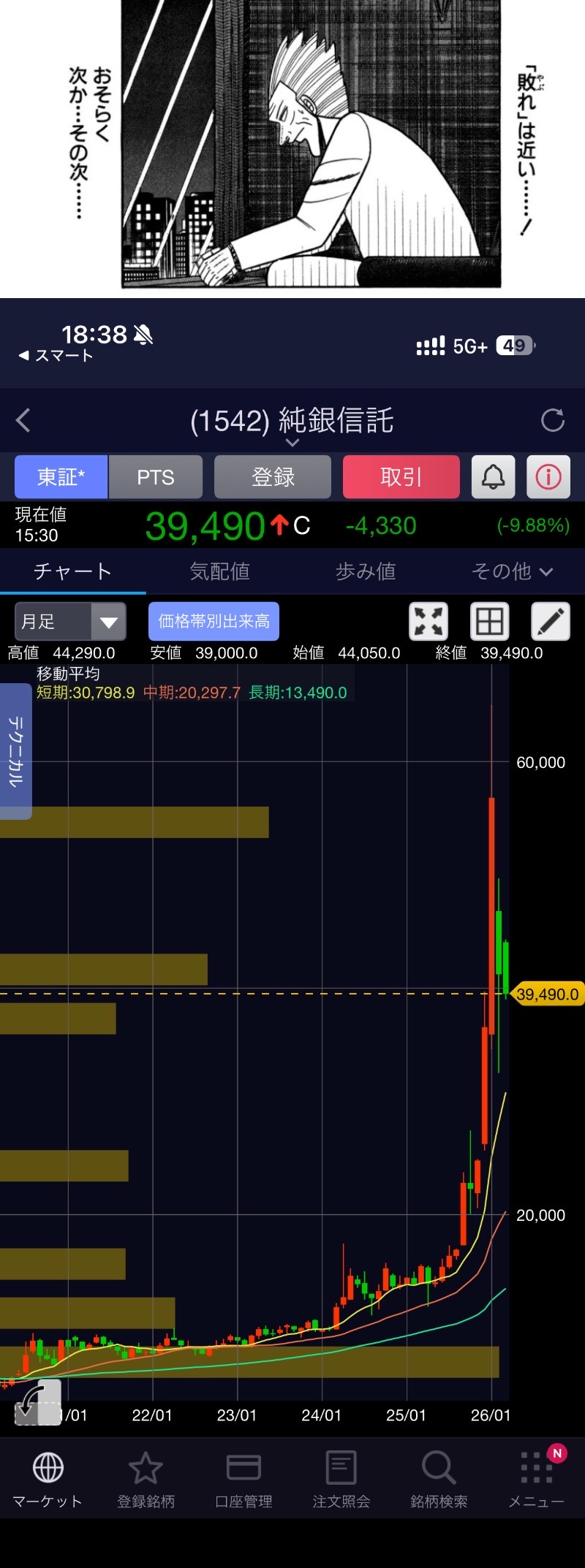Open the chart drawing pencil tool
This screenshot has width=585, height=1568.
pos(550,622)
